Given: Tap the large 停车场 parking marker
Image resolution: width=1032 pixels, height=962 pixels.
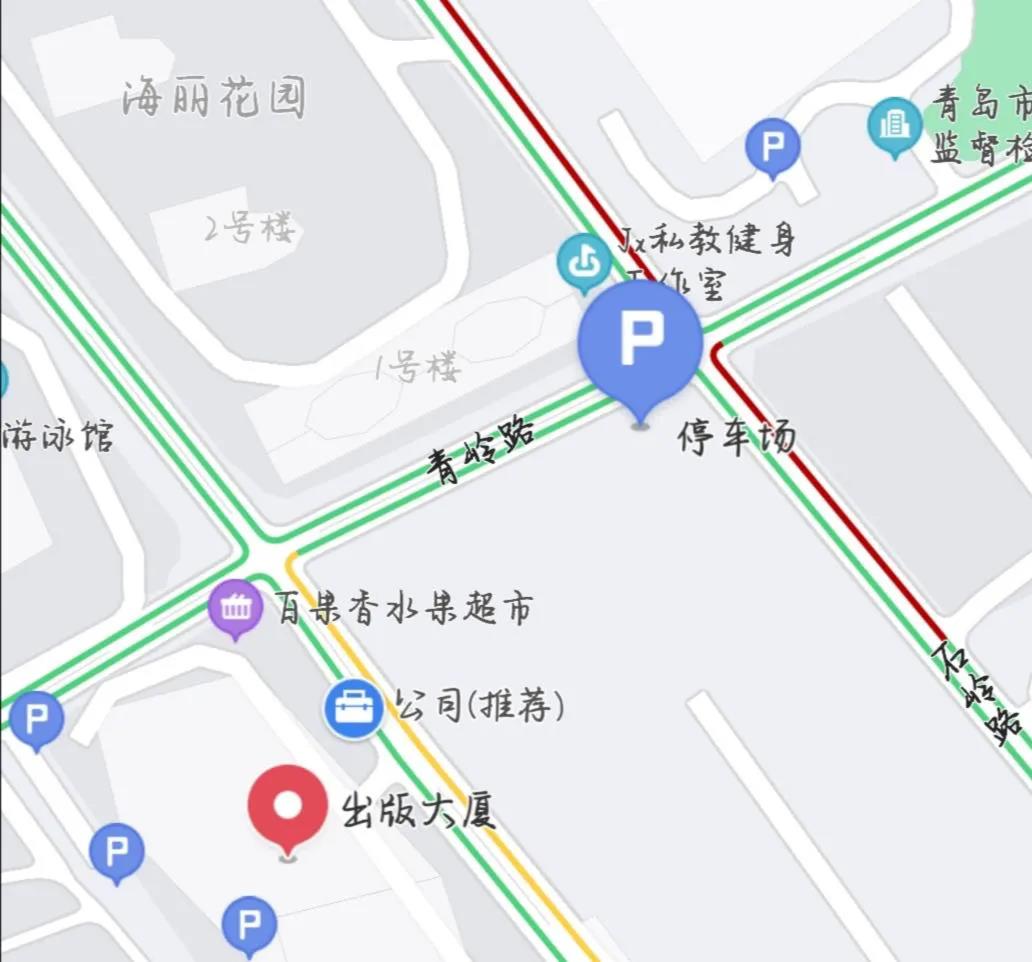Looking at the screenshot, I should (x=640, y=342).
